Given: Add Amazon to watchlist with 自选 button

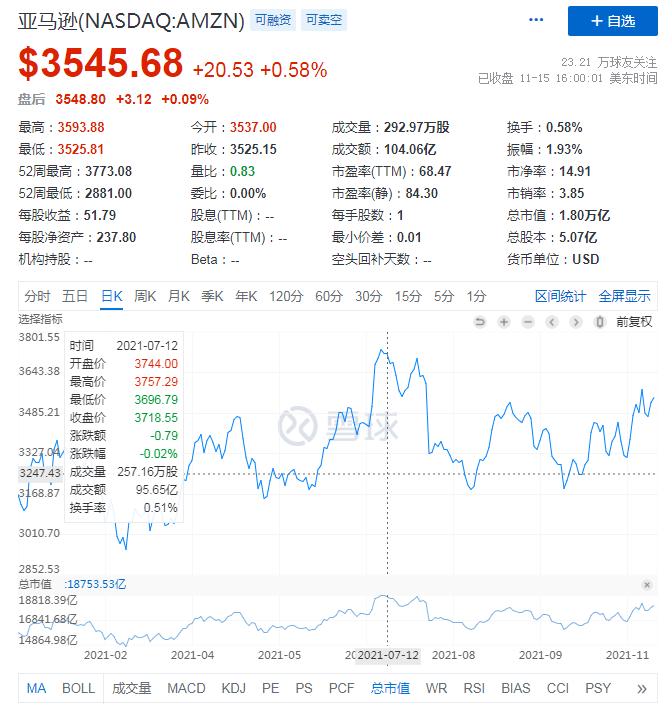Looking at the screenshot, I should [x=613, y=20].
